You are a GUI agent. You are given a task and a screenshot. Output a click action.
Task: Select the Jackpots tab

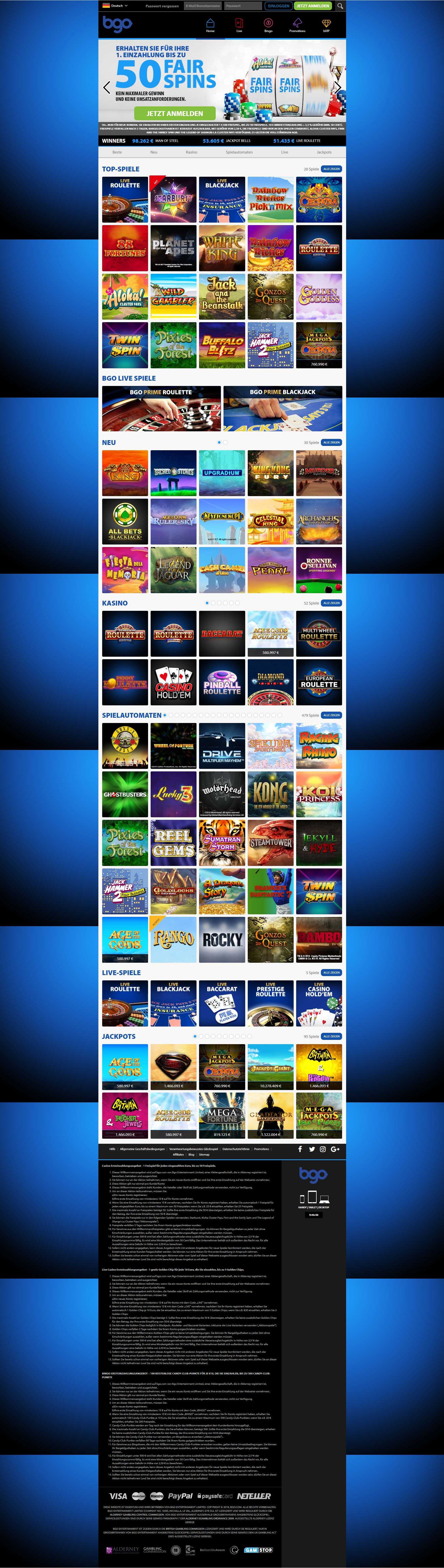point(324,152)
